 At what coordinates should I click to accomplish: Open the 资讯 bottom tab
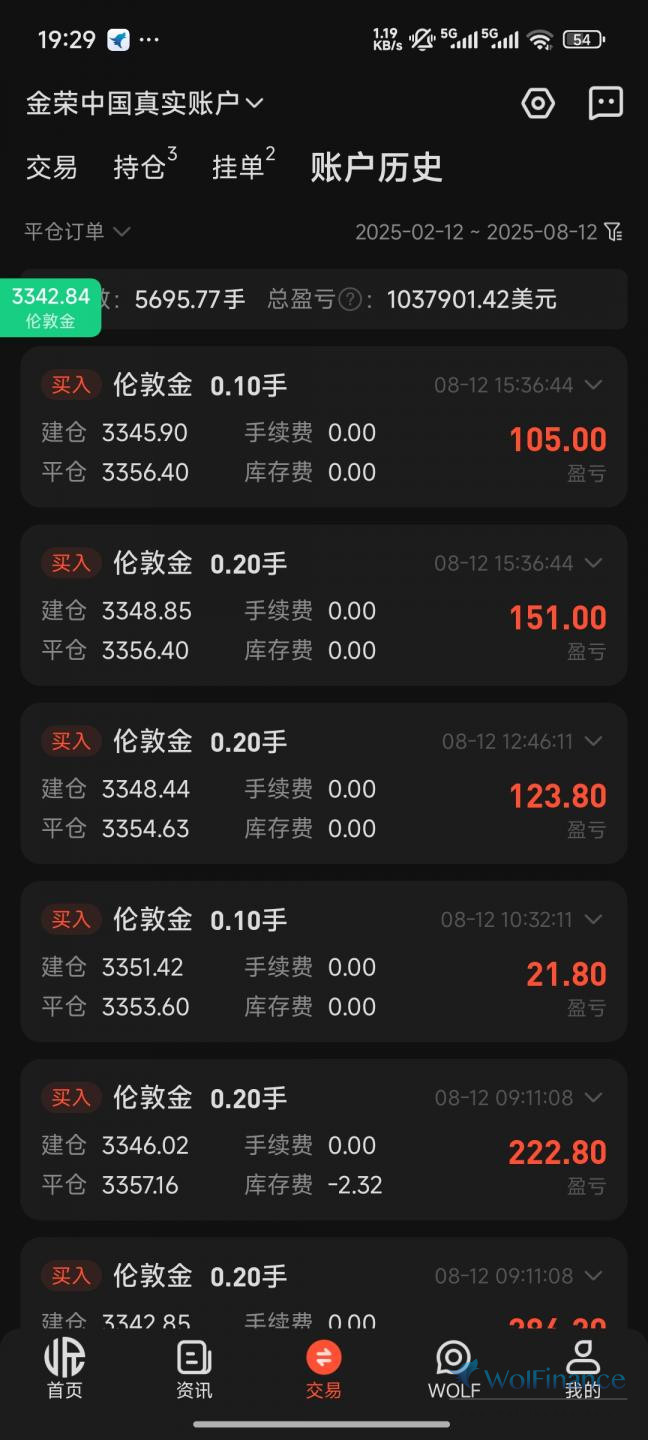(x=194, y=1369)
